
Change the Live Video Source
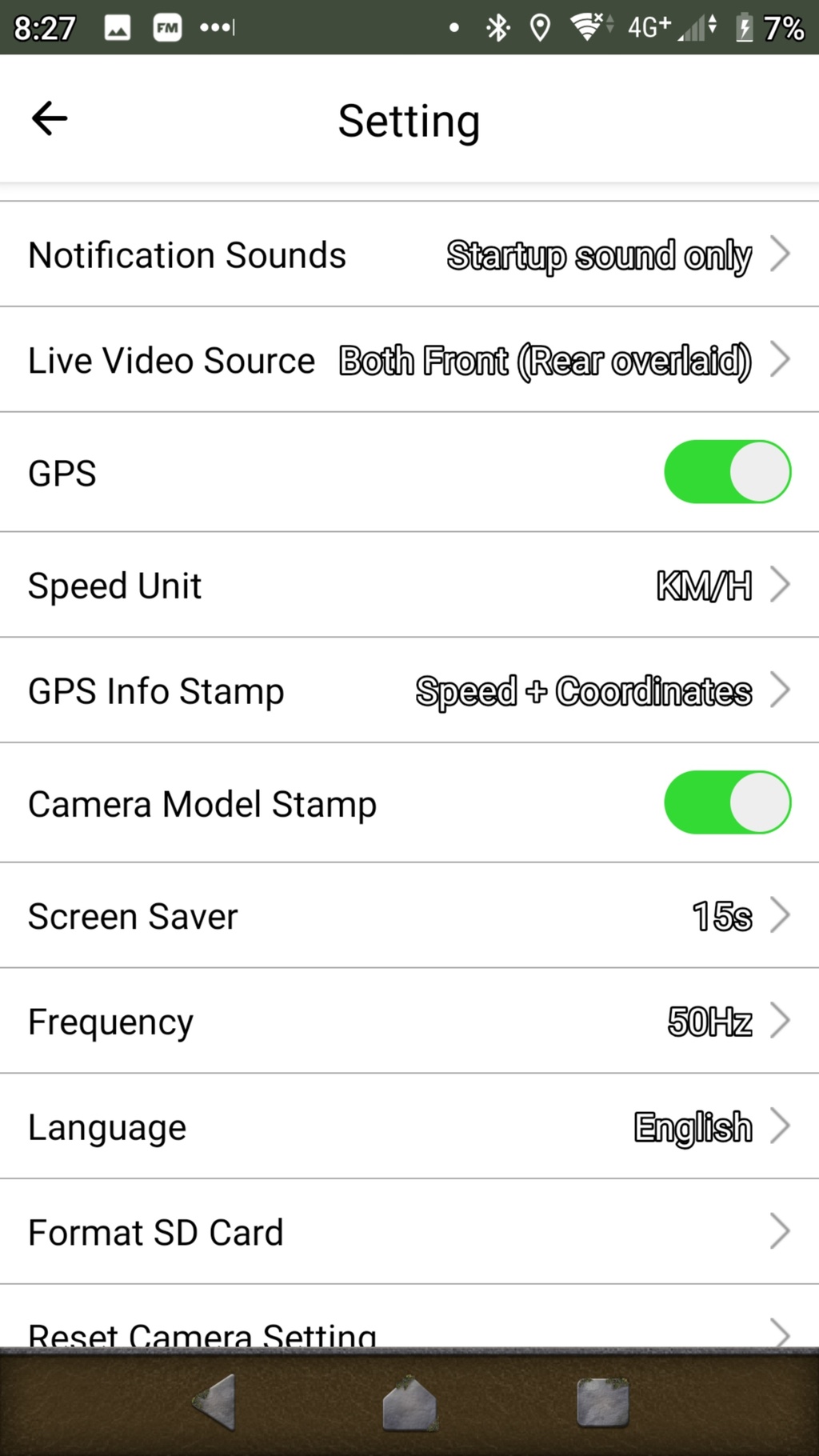pyautogui.click(x=409, y=360)
